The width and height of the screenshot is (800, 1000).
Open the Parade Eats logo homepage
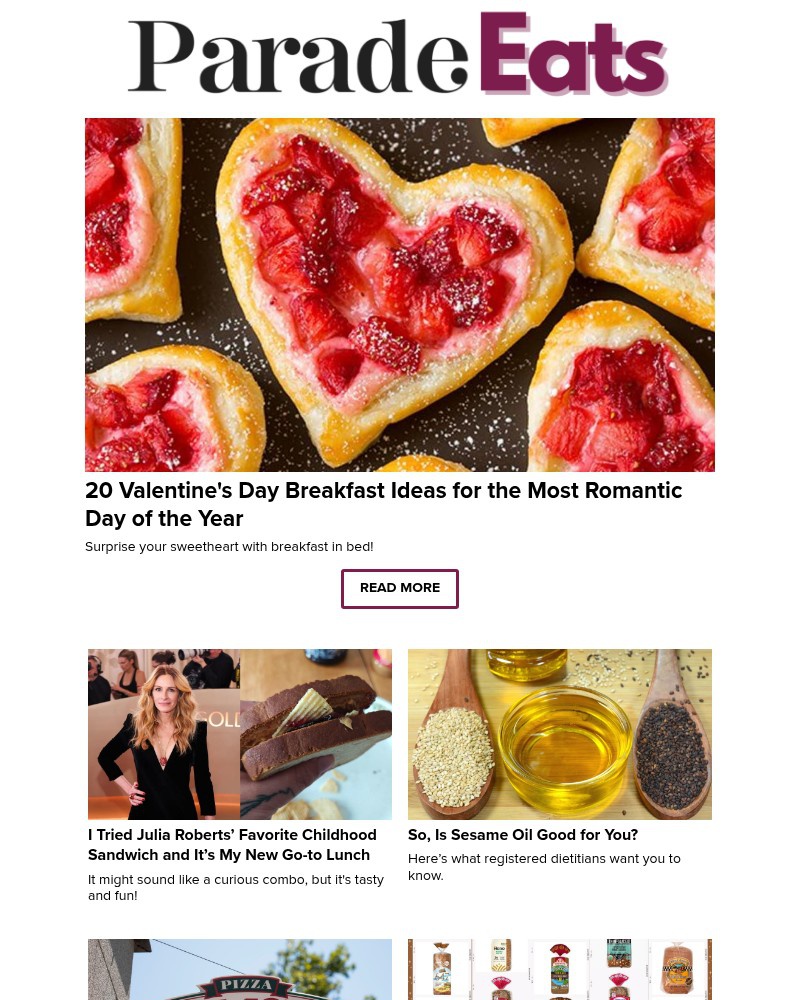coord(399,53)
